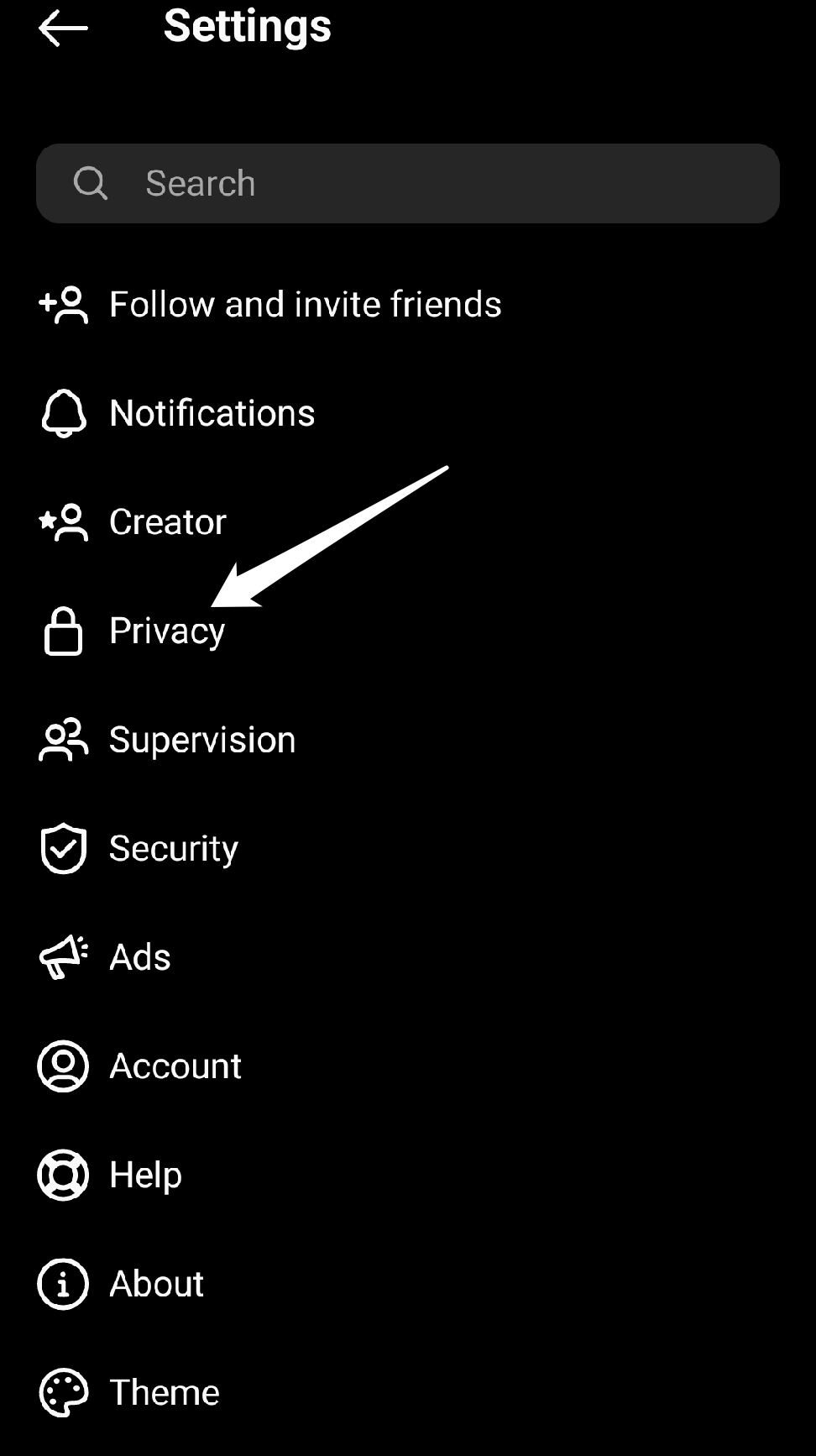The image size is (816, 1456).
Task: Open Privacy settings
Action: 166,631
